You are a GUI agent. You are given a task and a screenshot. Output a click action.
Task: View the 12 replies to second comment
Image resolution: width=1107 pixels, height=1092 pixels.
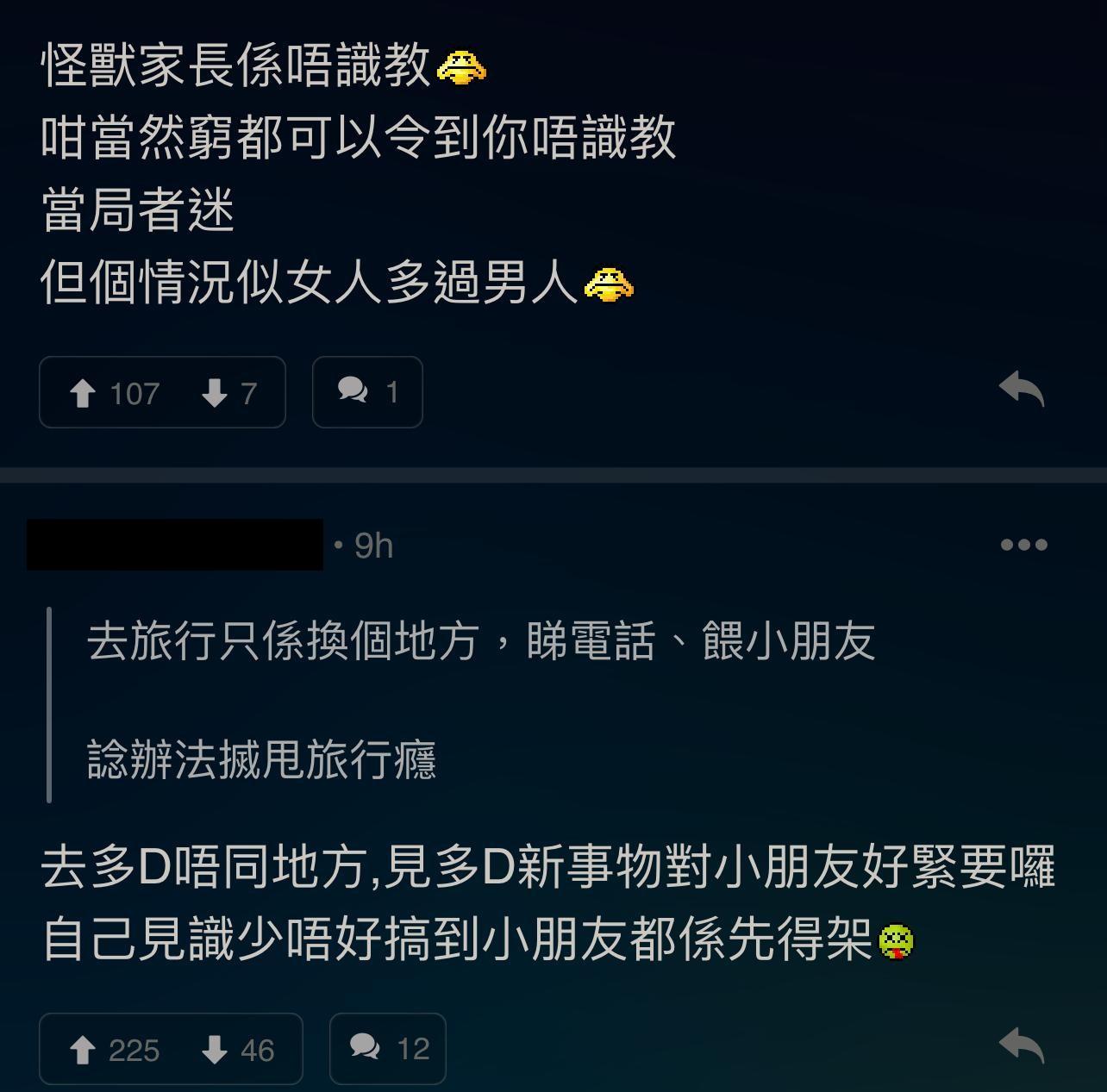coord(388,1049)
